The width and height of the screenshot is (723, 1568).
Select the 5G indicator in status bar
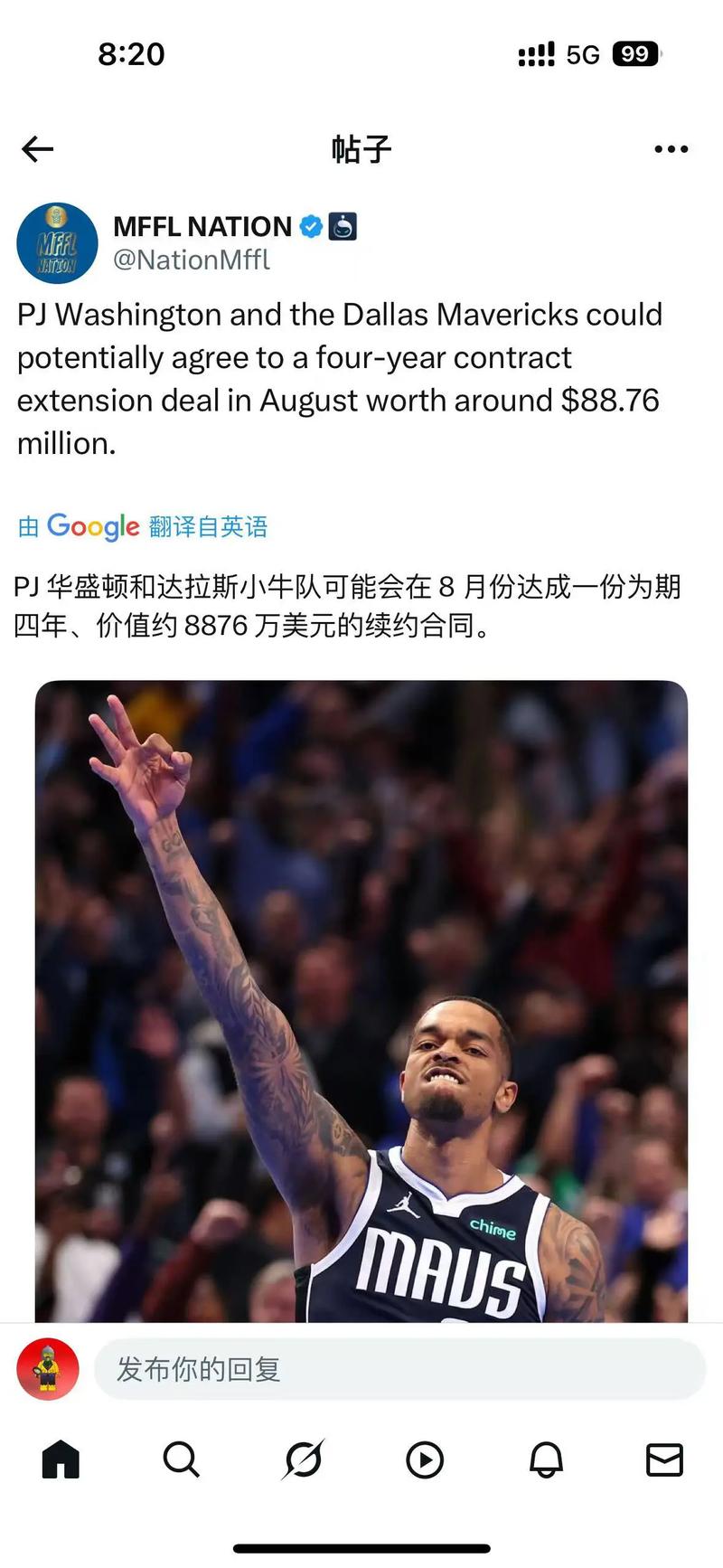(x=582, y=54)
